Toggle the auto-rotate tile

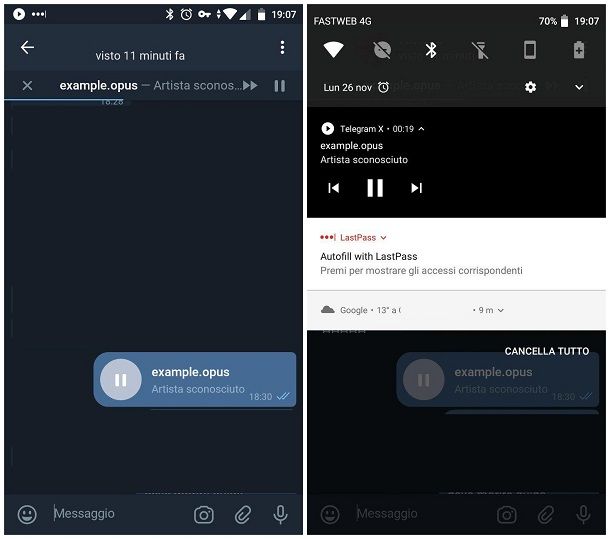click(530, 50)
